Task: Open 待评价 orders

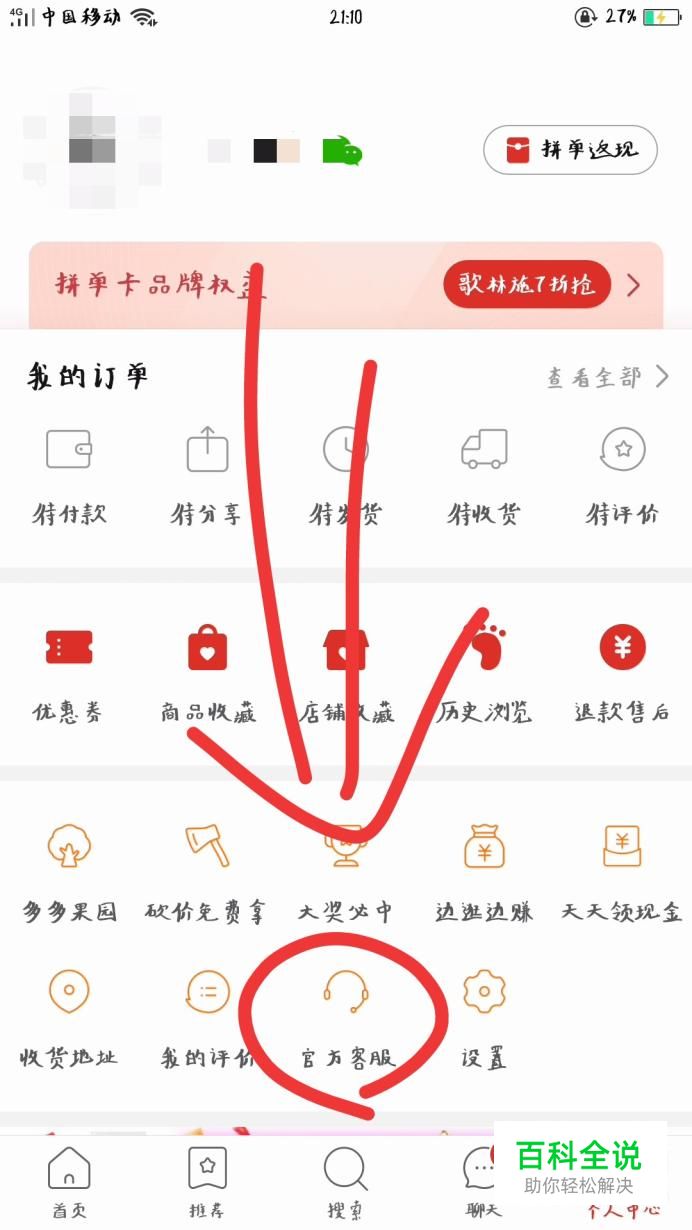Action: click(x=622, y=475)
